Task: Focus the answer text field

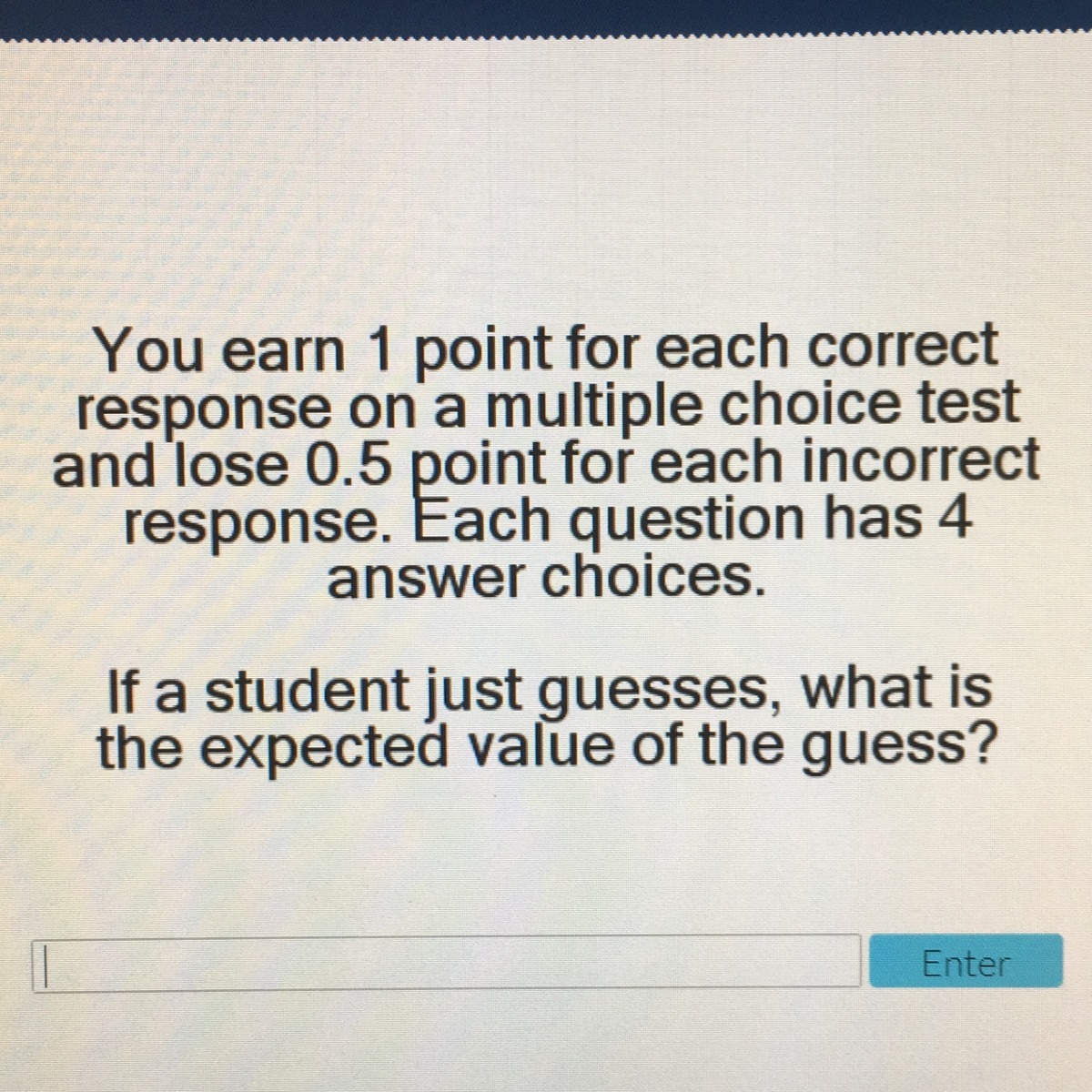Action: (446, 961)
